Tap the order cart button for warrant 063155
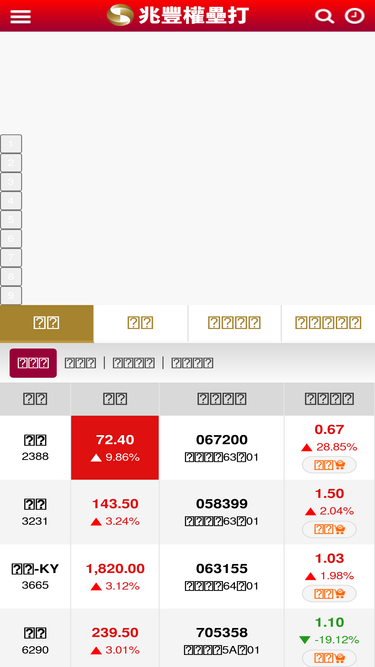Viewport: 375px width, 667px height. pyautogui.click(x=329, y=593)
